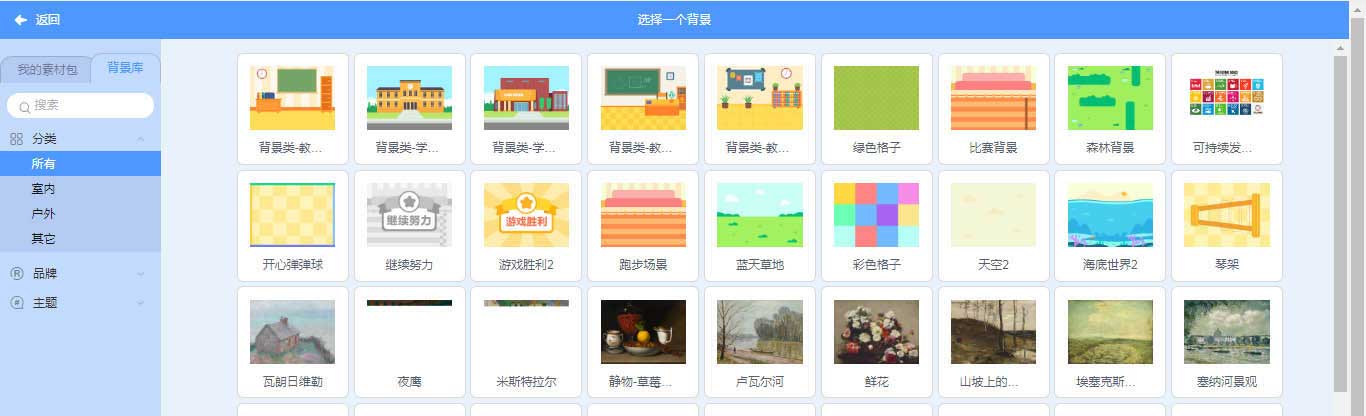
Task: Switch to the 背景库 tab
Action: (x=125, y=68)
